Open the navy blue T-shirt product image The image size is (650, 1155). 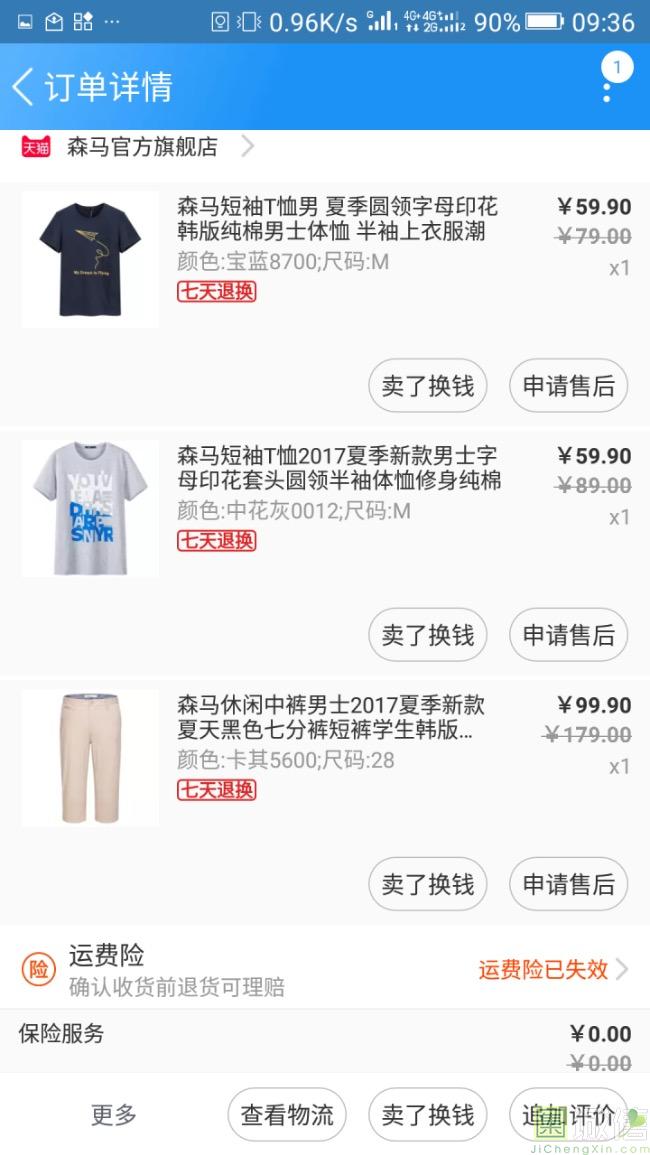click(x=90, y=259)
